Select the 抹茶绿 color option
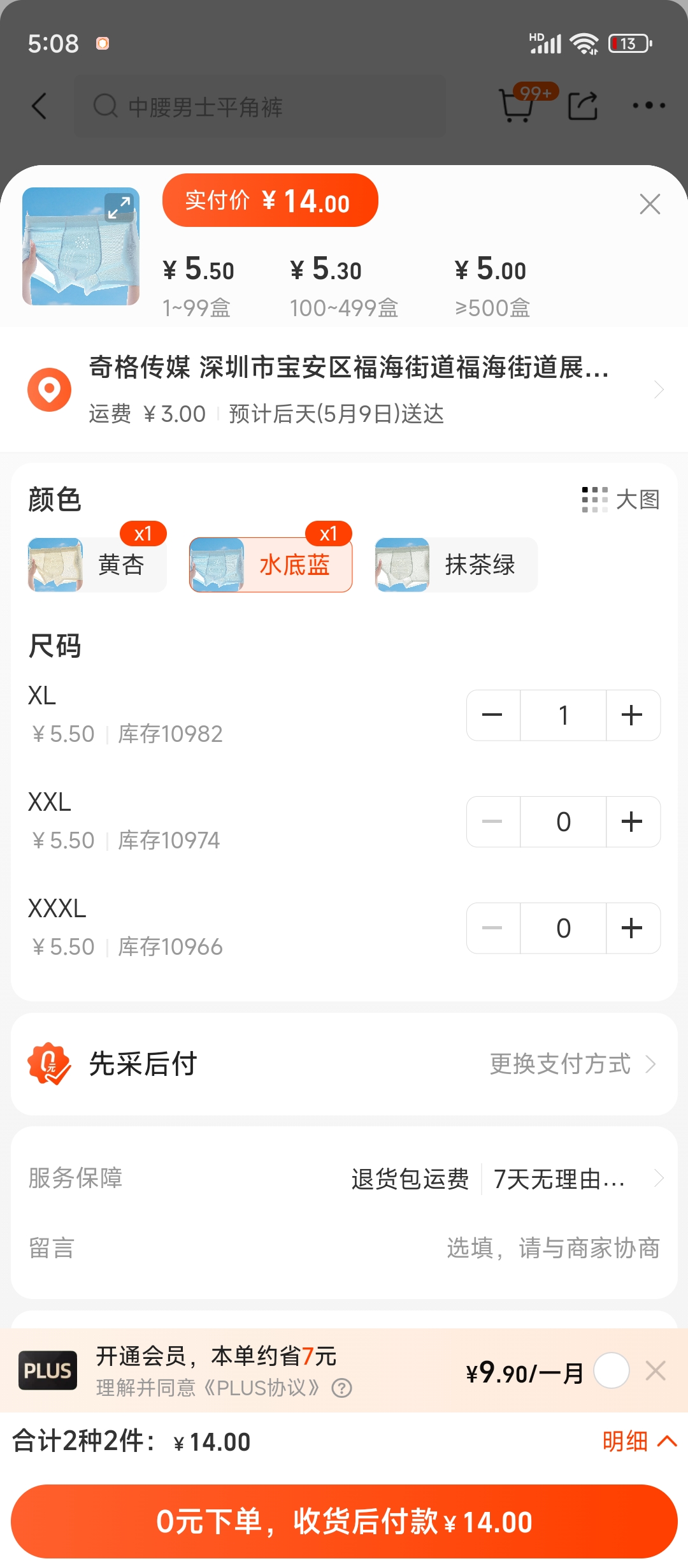The height and width of the screenshot is (1568, 688). (456, 565)
